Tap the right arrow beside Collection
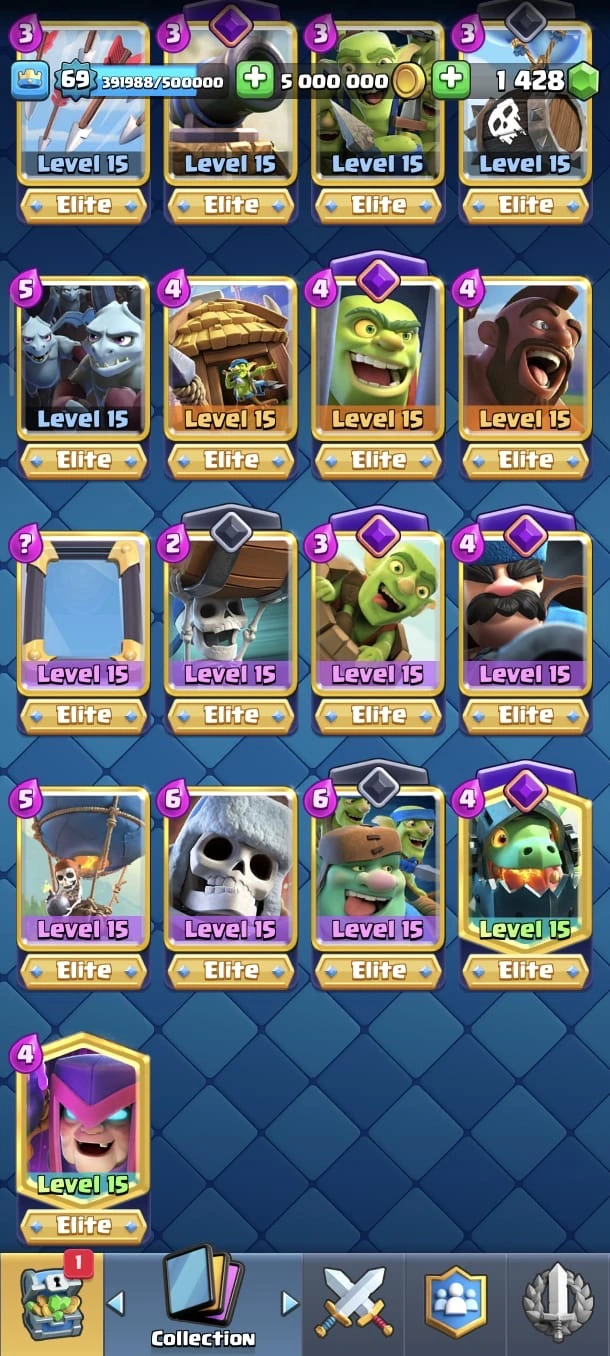 pyautogui.click(x=290, y=1303)
